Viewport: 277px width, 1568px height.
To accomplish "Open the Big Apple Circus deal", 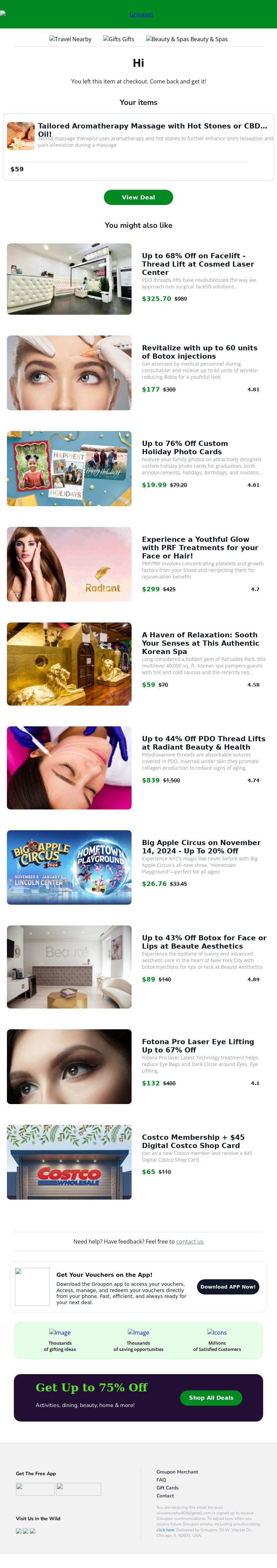I will coord(201,847).
